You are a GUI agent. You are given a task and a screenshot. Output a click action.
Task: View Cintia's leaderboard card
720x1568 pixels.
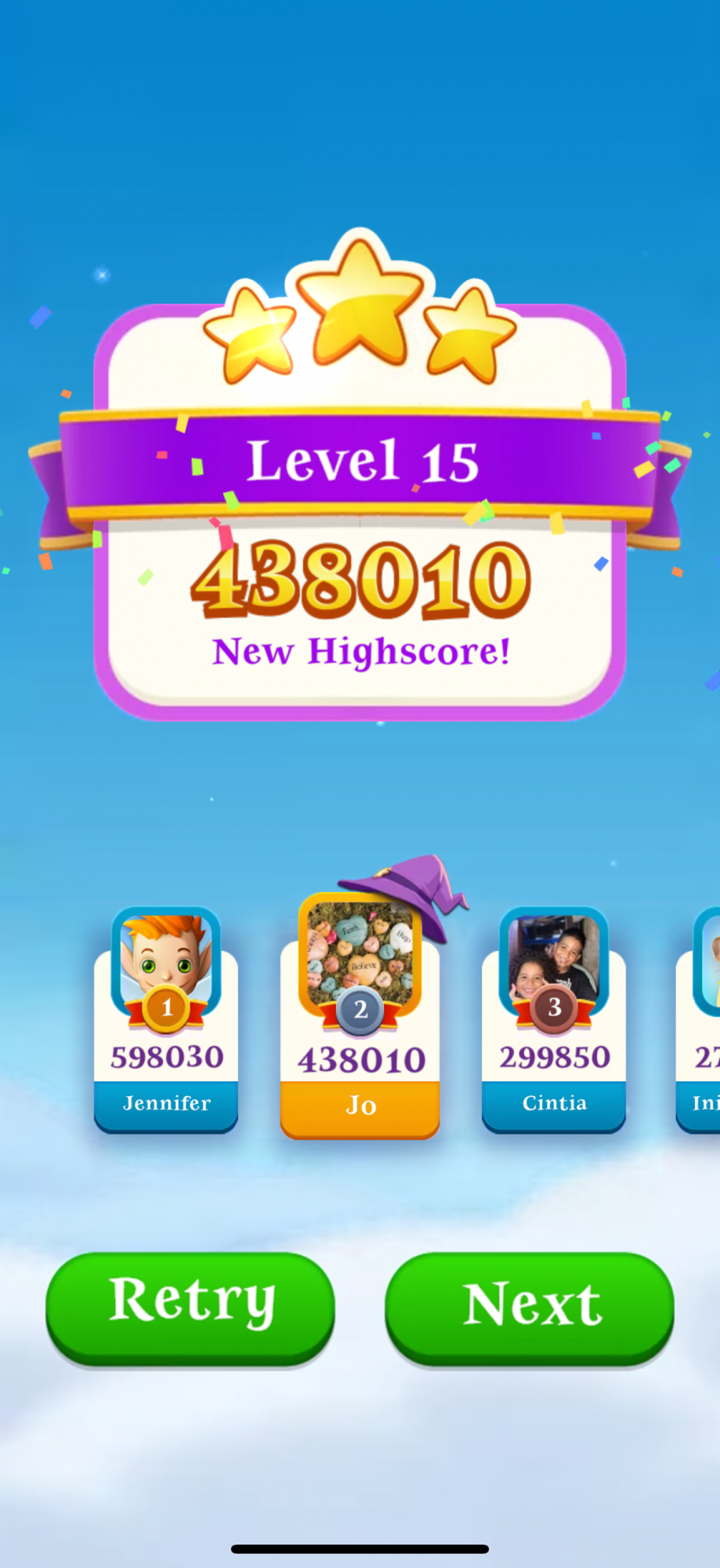click(554, 1019)
